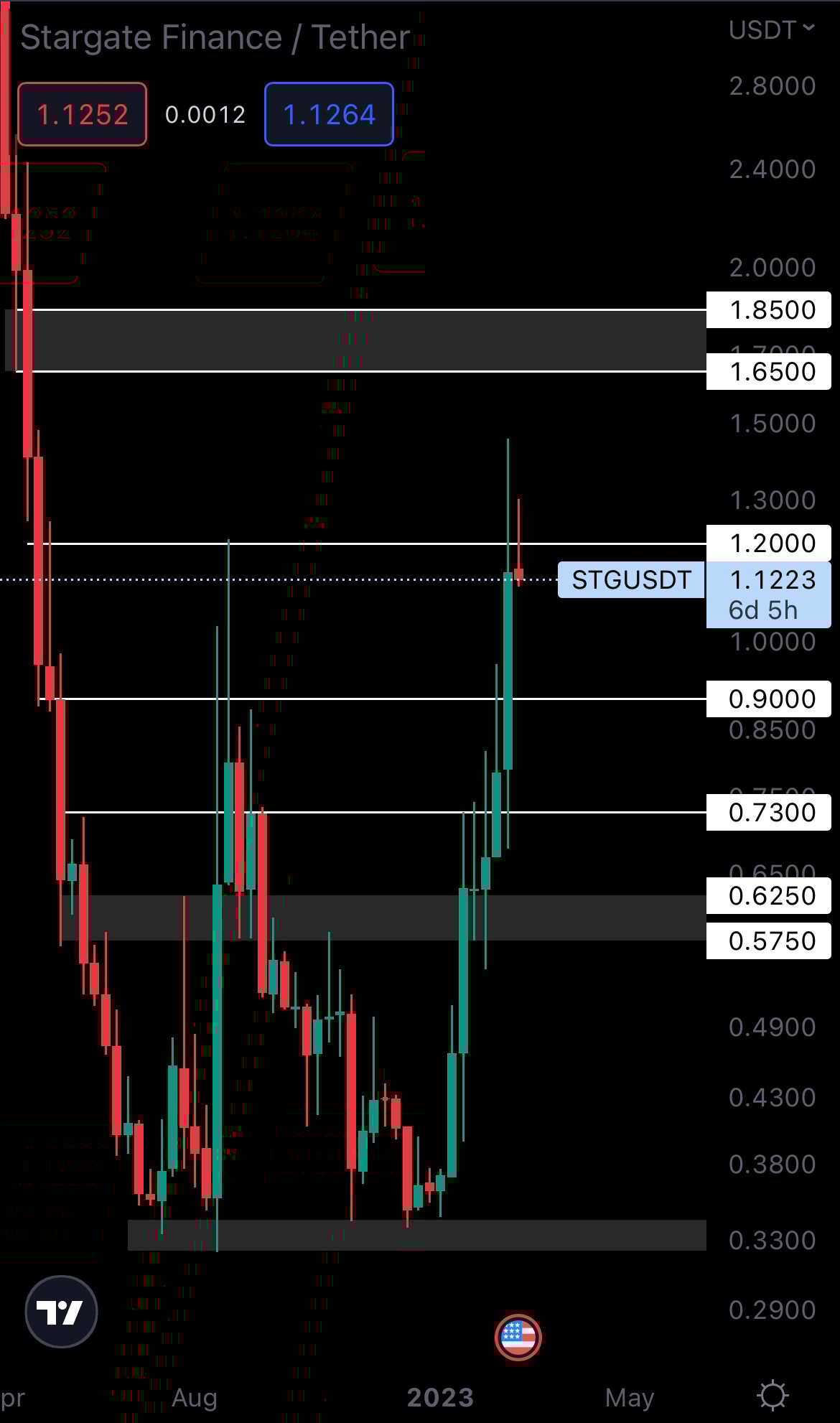Open chart settings gear icon
840x1423 pixels.
[x=773, y=1396]
